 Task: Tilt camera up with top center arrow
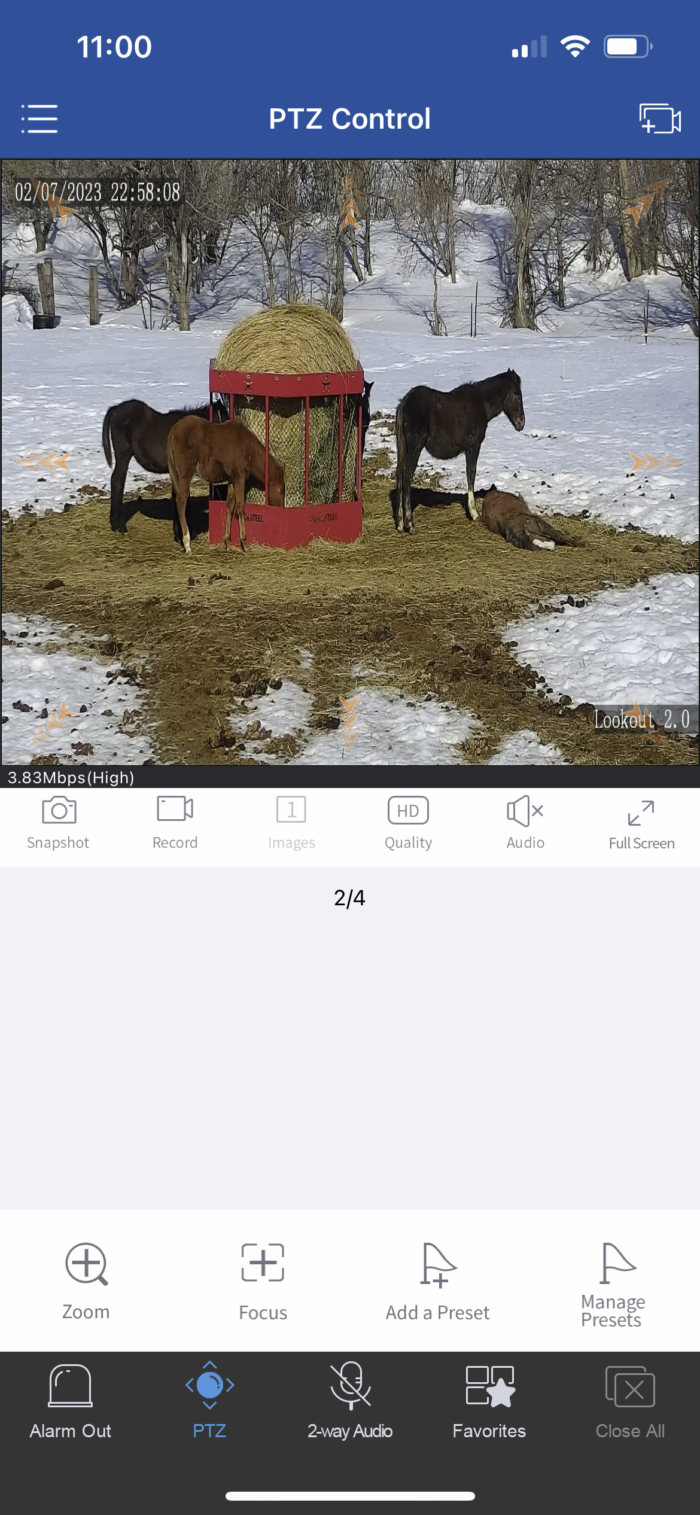348,203
